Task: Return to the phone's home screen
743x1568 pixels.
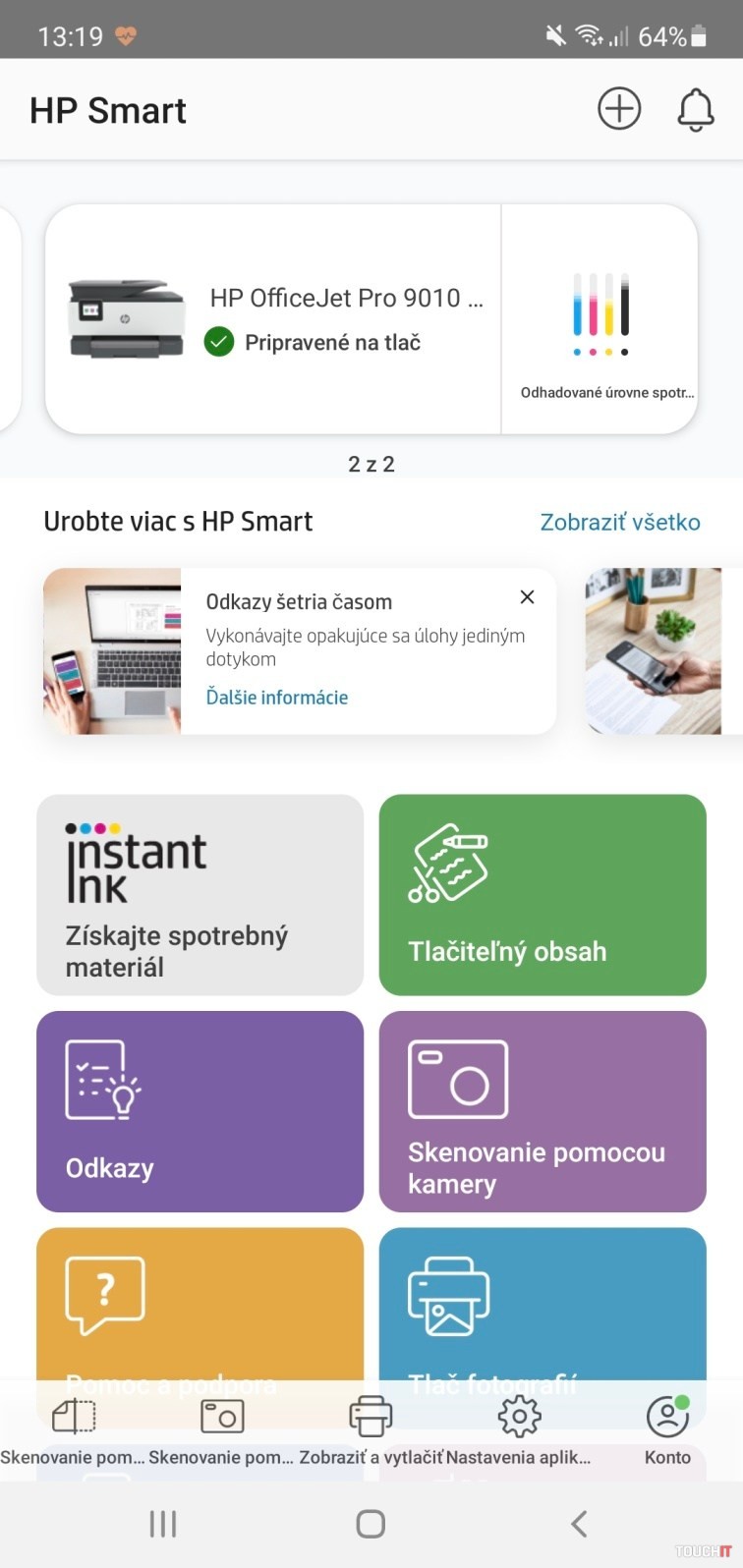Action: click(371, 1524)
